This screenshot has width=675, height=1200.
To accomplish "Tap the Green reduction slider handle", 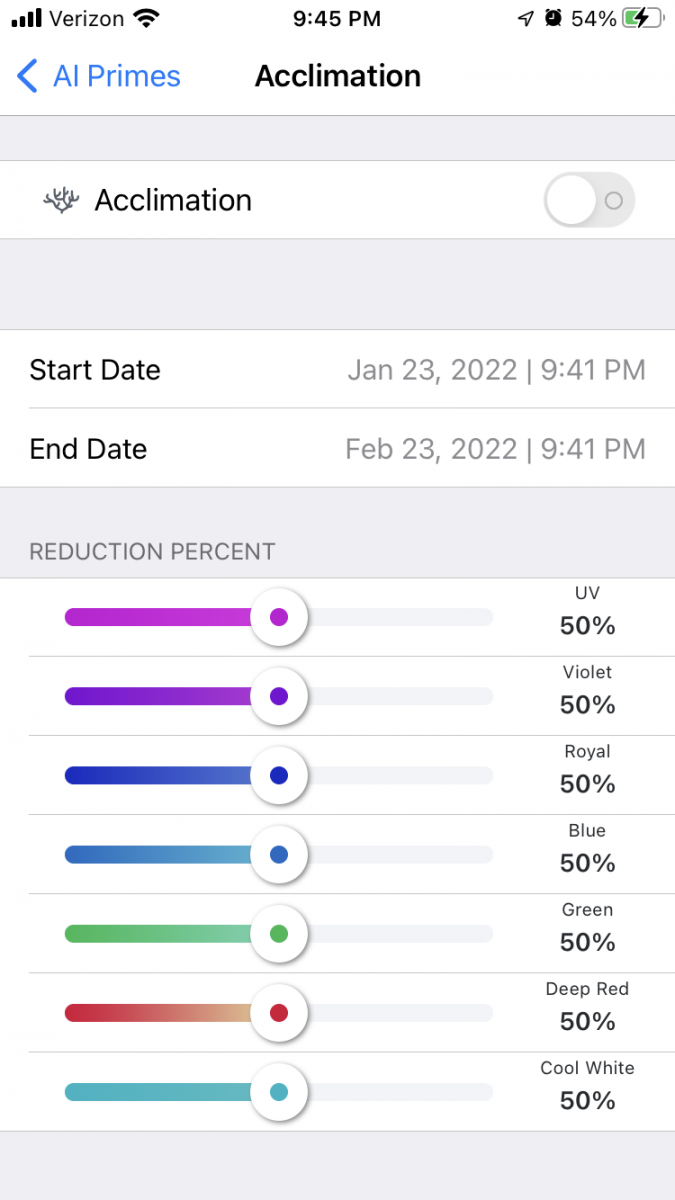I will tap(279, 934).
